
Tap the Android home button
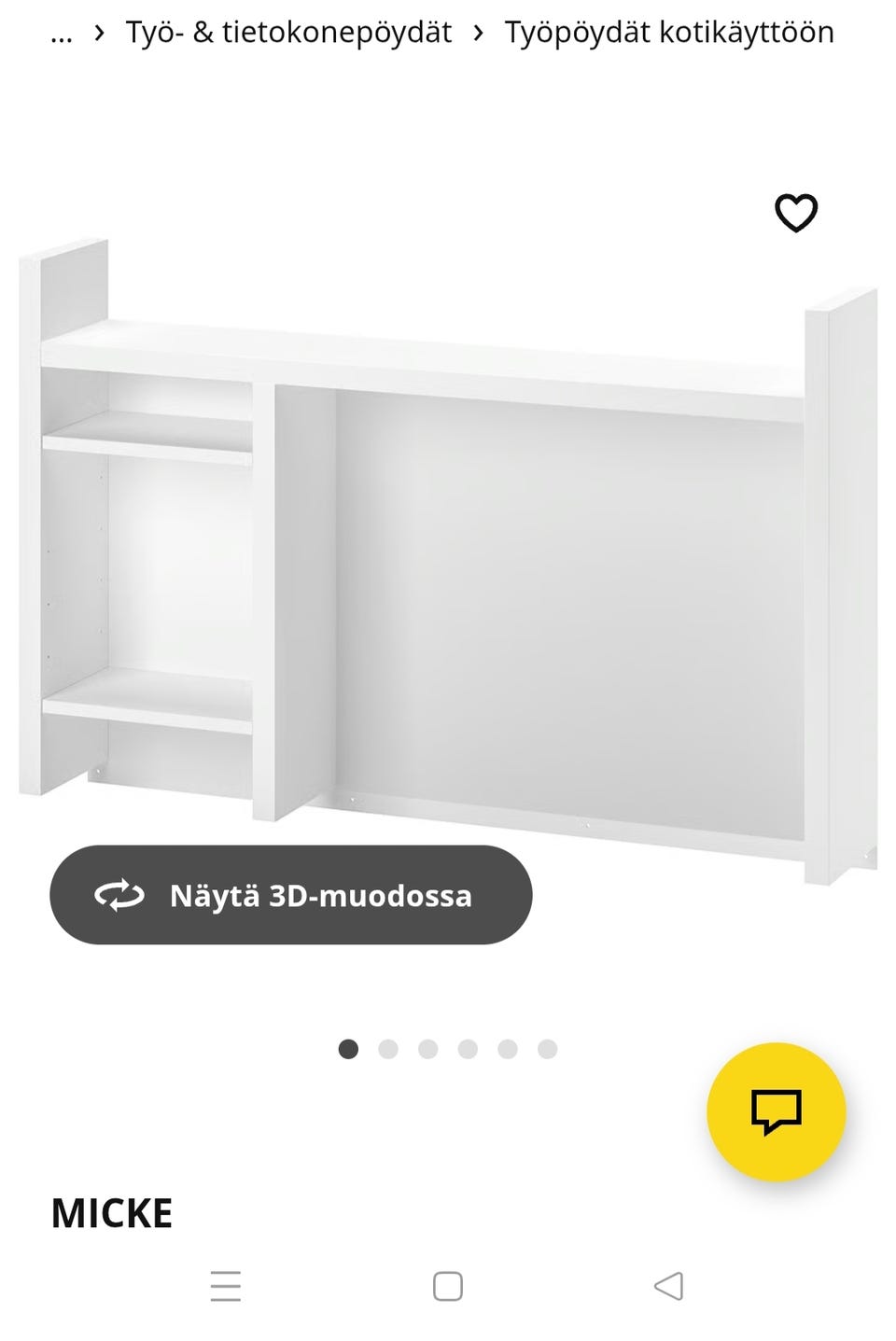point(448,1285)
